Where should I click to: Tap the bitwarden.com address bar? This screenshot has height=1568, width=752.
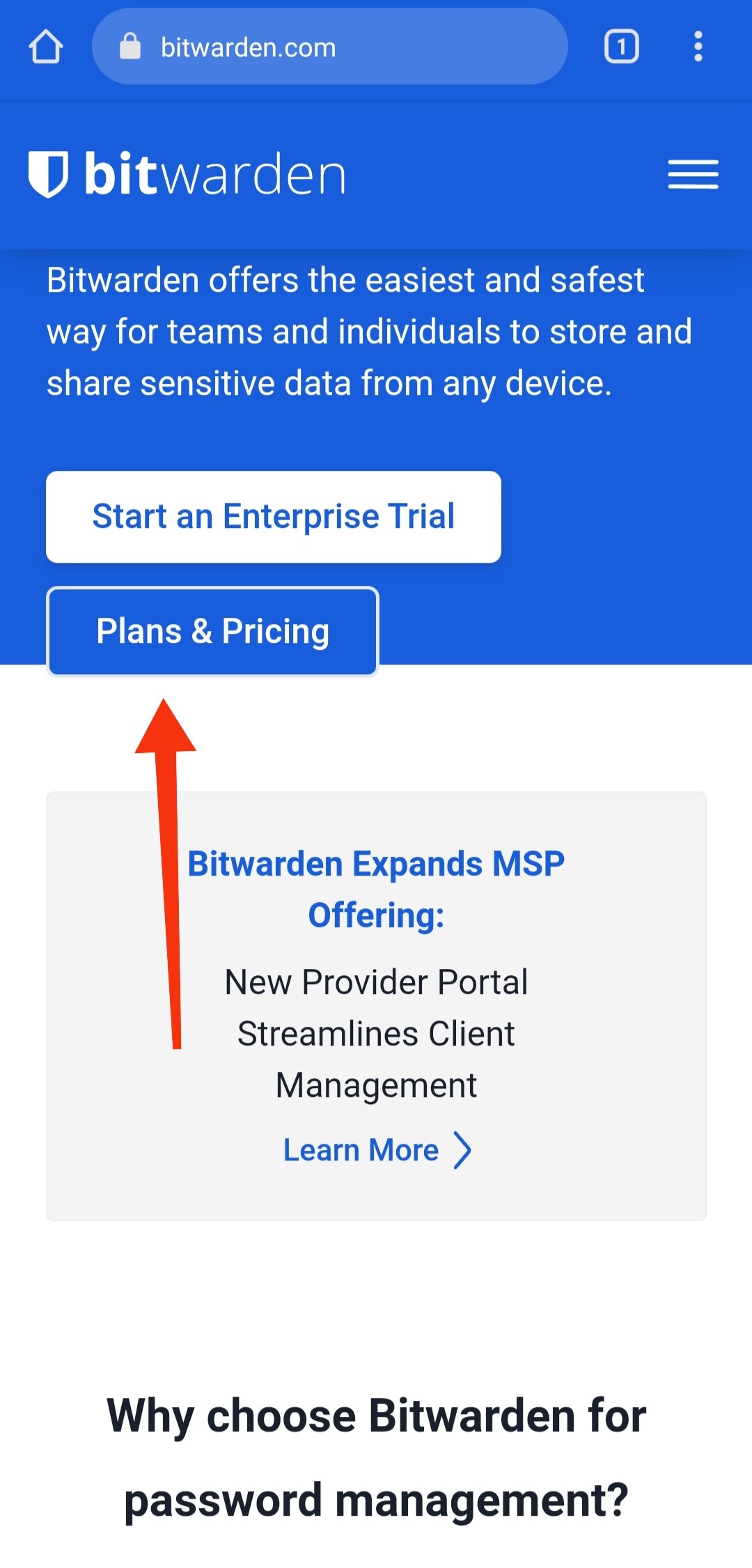point(329,47)
